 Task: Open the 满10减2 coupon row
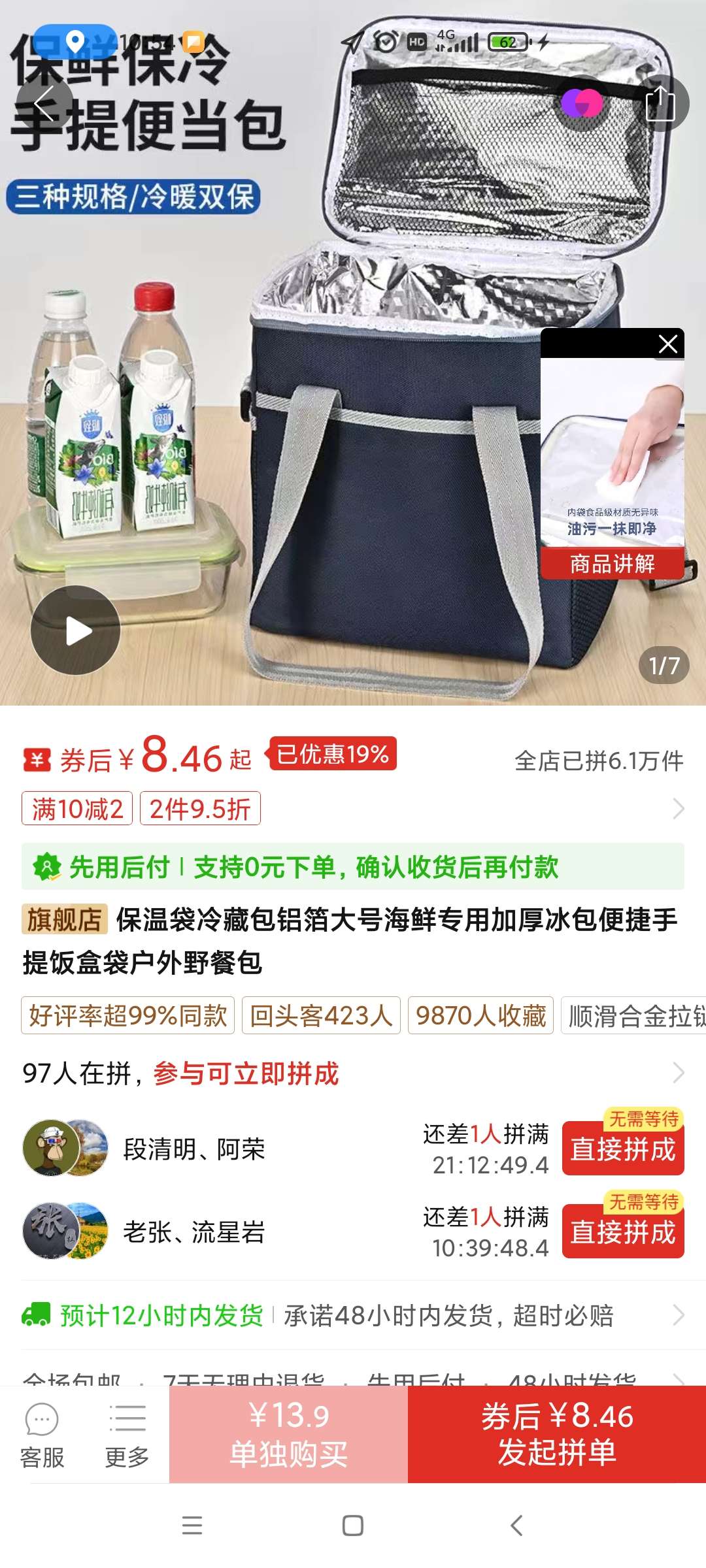click(x=353, y=809)
